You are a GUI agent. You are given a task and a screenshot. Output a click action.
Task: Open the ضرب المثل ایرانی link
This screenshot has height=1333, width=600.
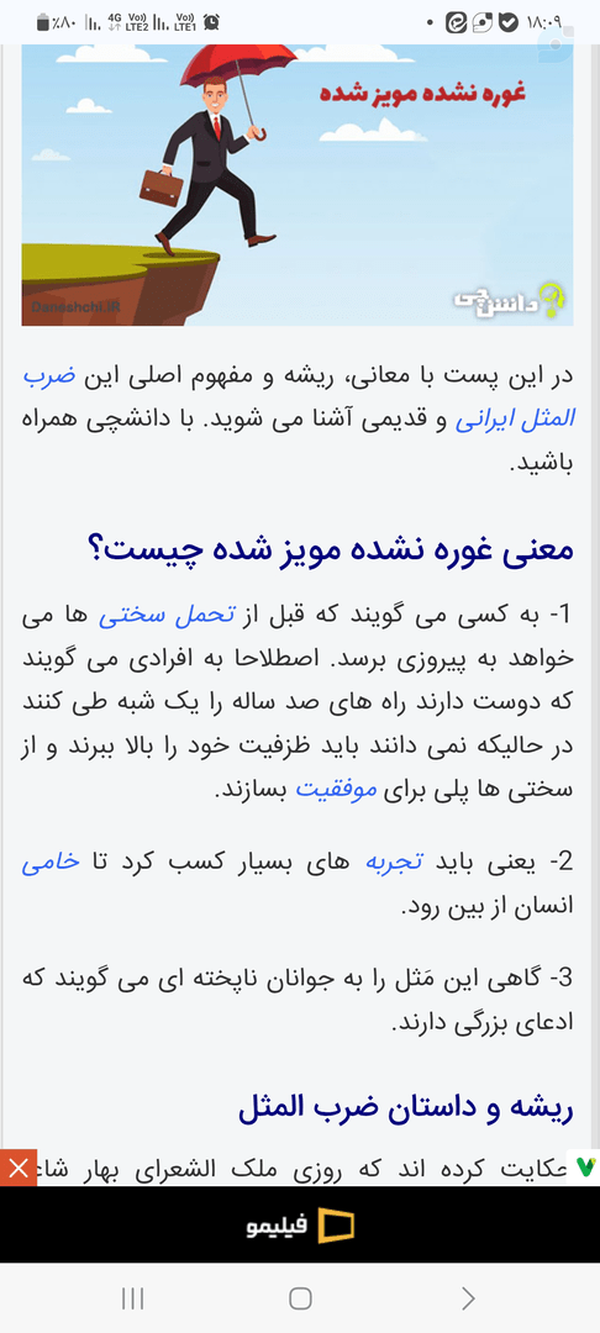515,421
